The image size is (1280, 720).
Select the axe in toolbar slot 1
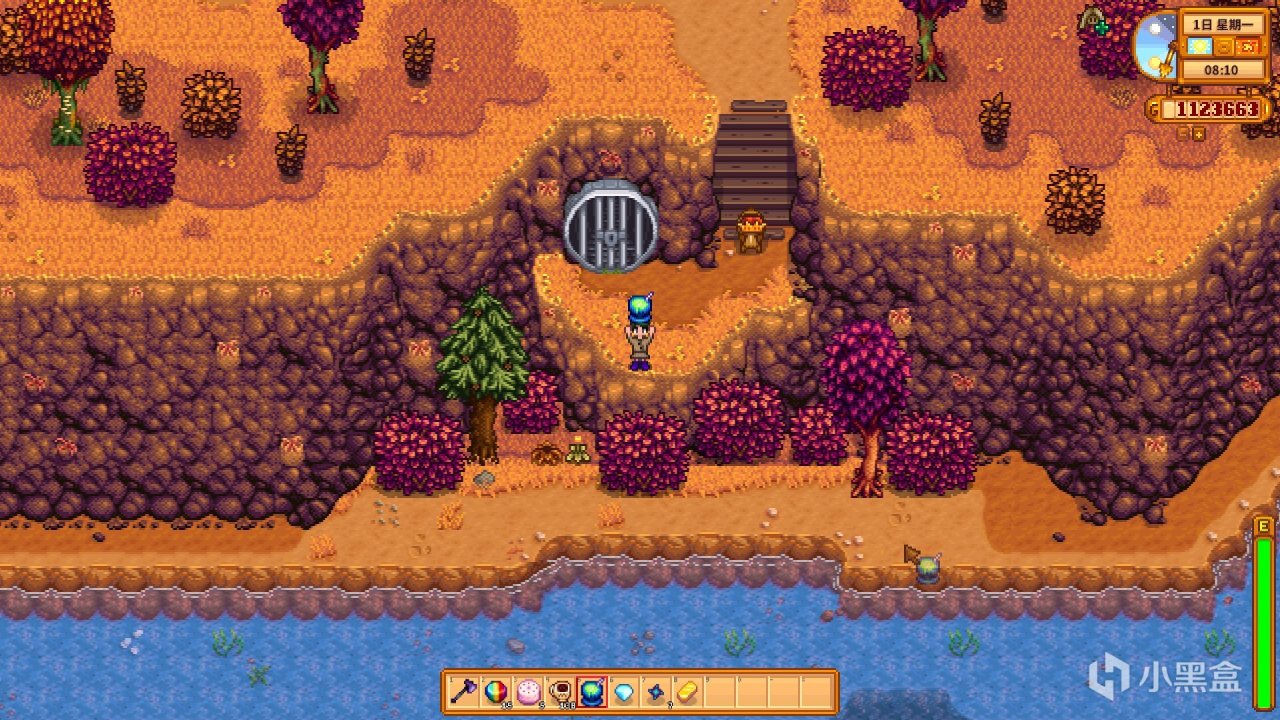(464, 691)
